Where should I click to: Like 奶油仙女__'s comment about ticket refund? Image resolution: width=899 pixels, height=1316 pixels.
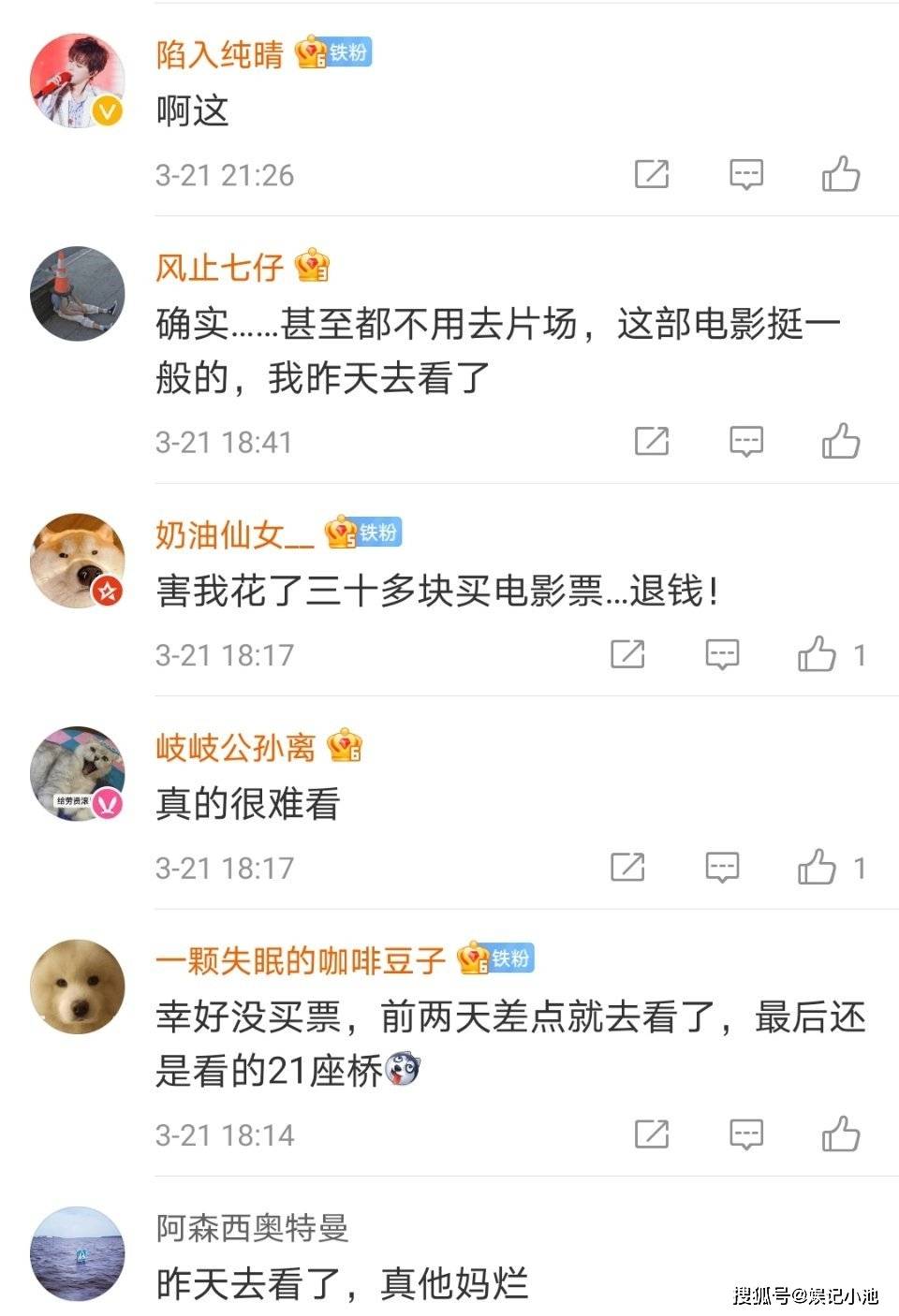click(x=817, y=654)
